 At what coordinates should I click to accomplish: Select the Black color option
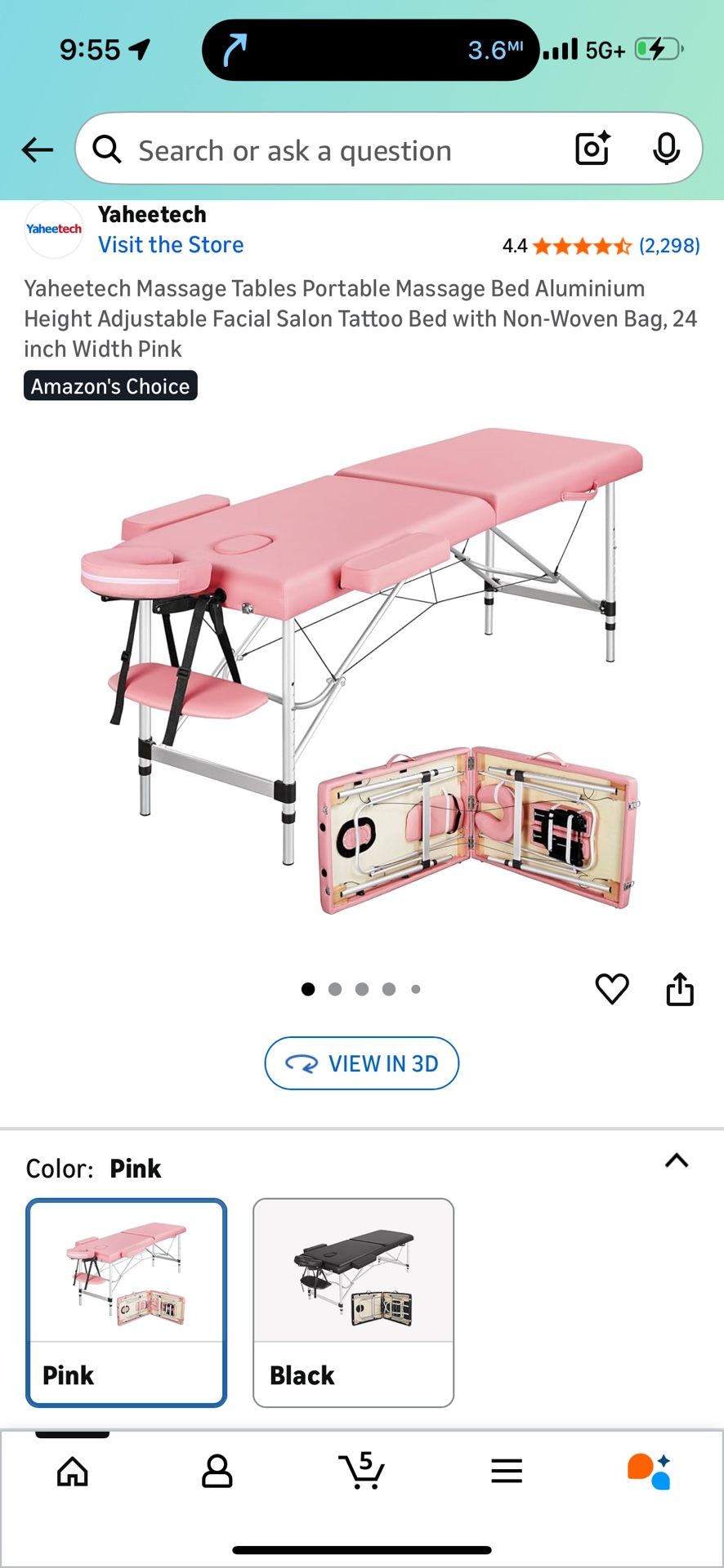point(353,1302)
